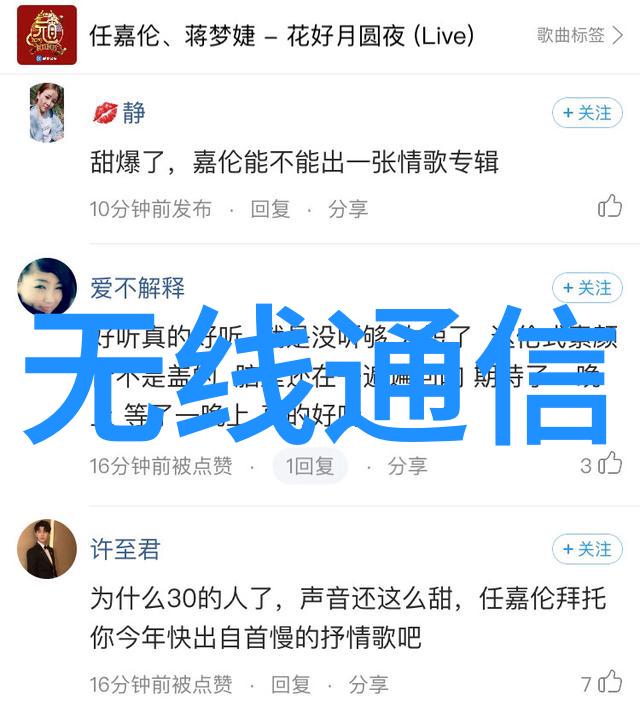
Task: Like 许至君's comment
Action: point(610,683)
